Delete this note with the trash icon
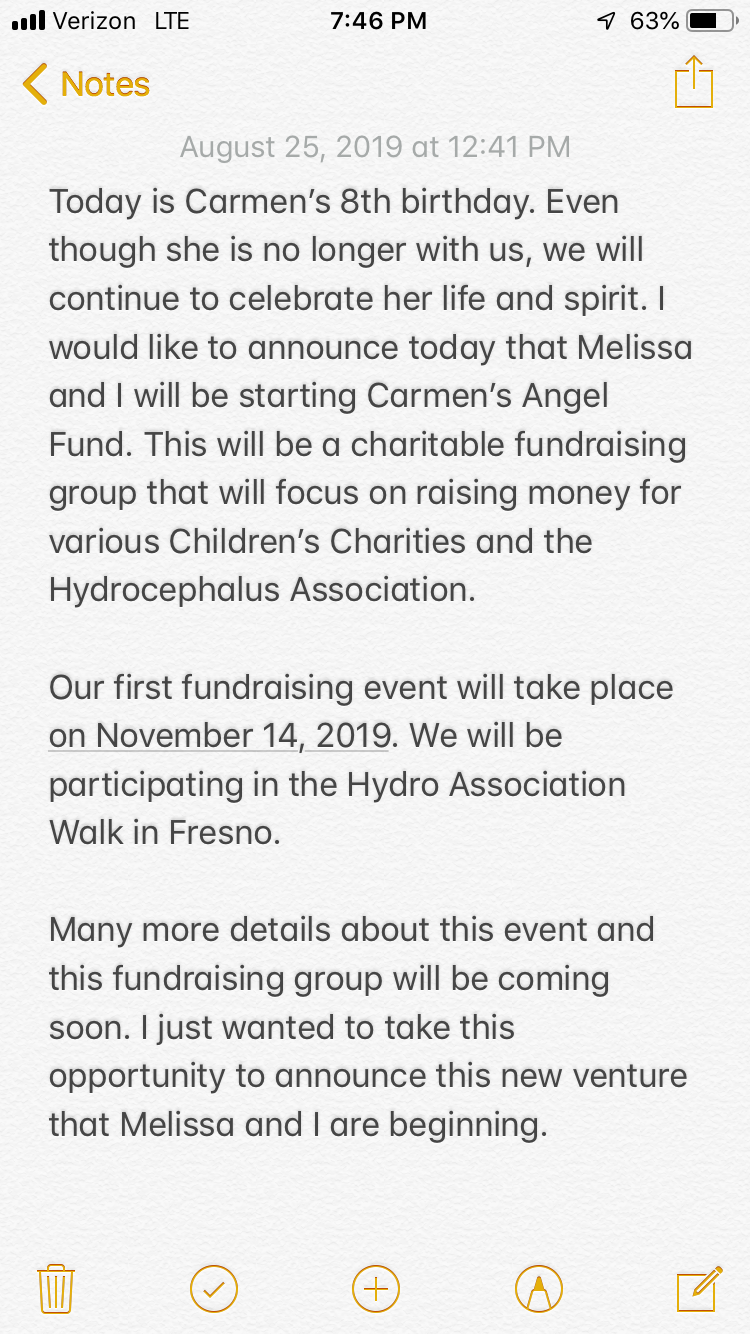This screenshot has width=750, height=1334. tap(56, 1288)
